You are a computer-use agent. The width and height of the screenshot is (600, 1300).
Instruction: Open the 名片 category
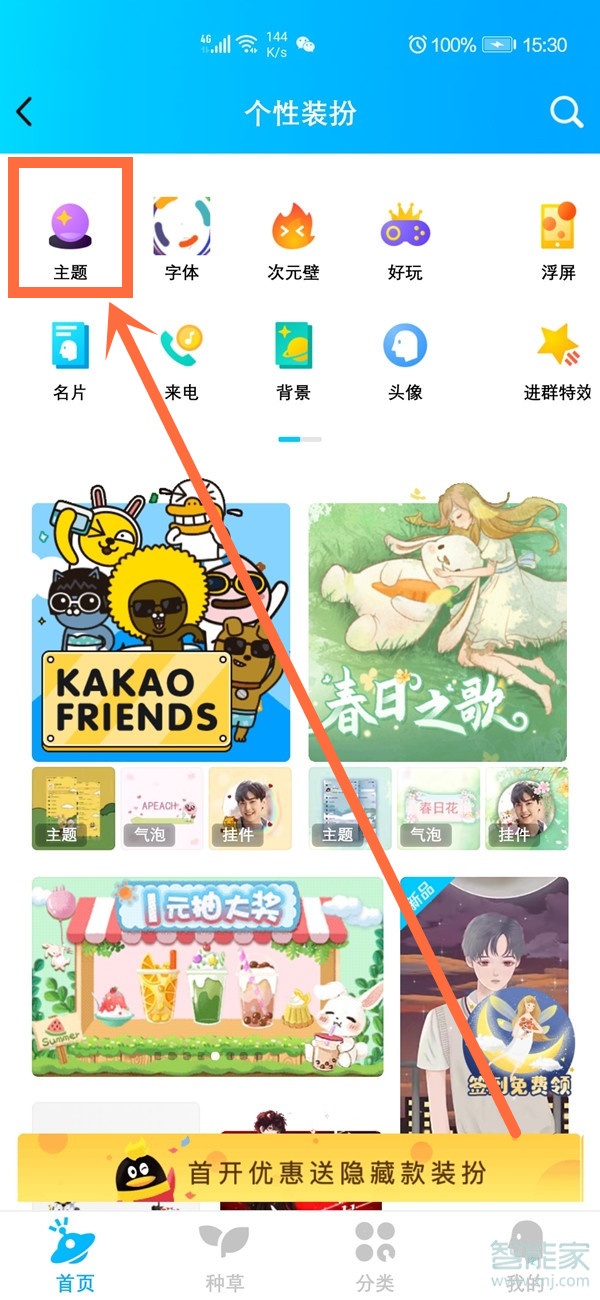pyautogui.click(x=70, y=358)
